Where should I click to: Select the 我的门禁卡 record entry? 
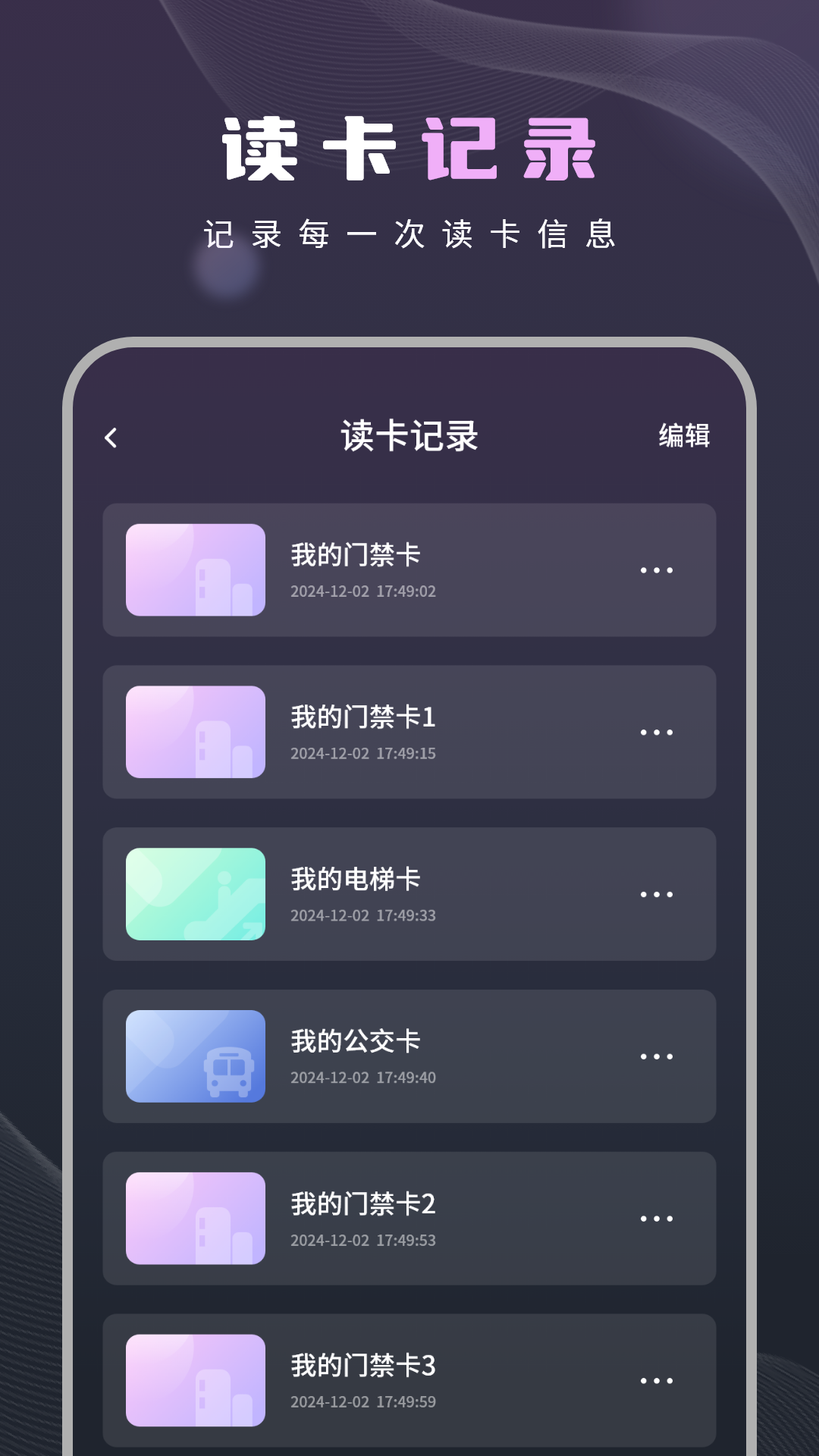(409, 569)
